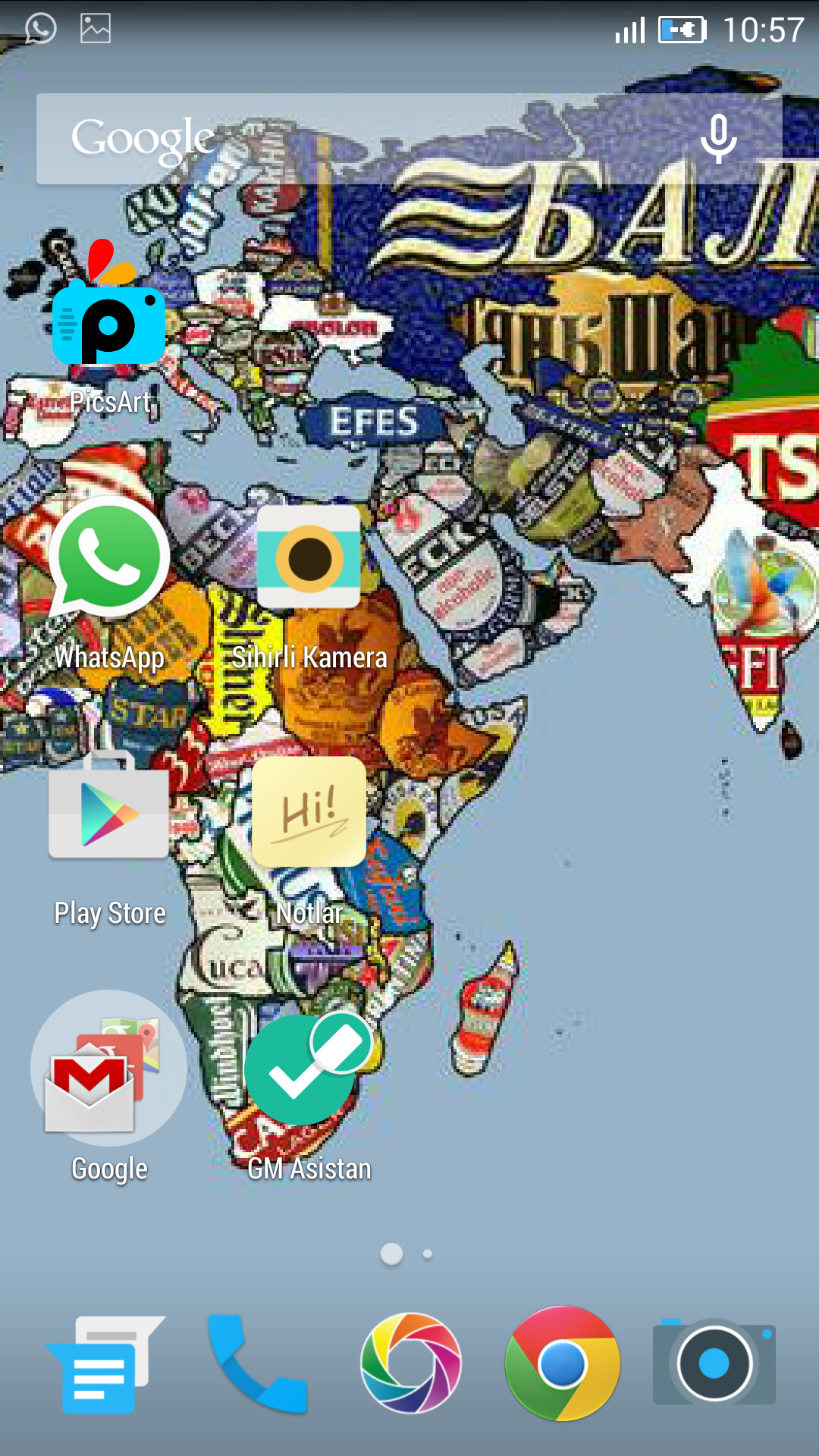This screenshot has height=1456, width=819.
Task: Launch the GM Asistan app
Action: 307,1068
